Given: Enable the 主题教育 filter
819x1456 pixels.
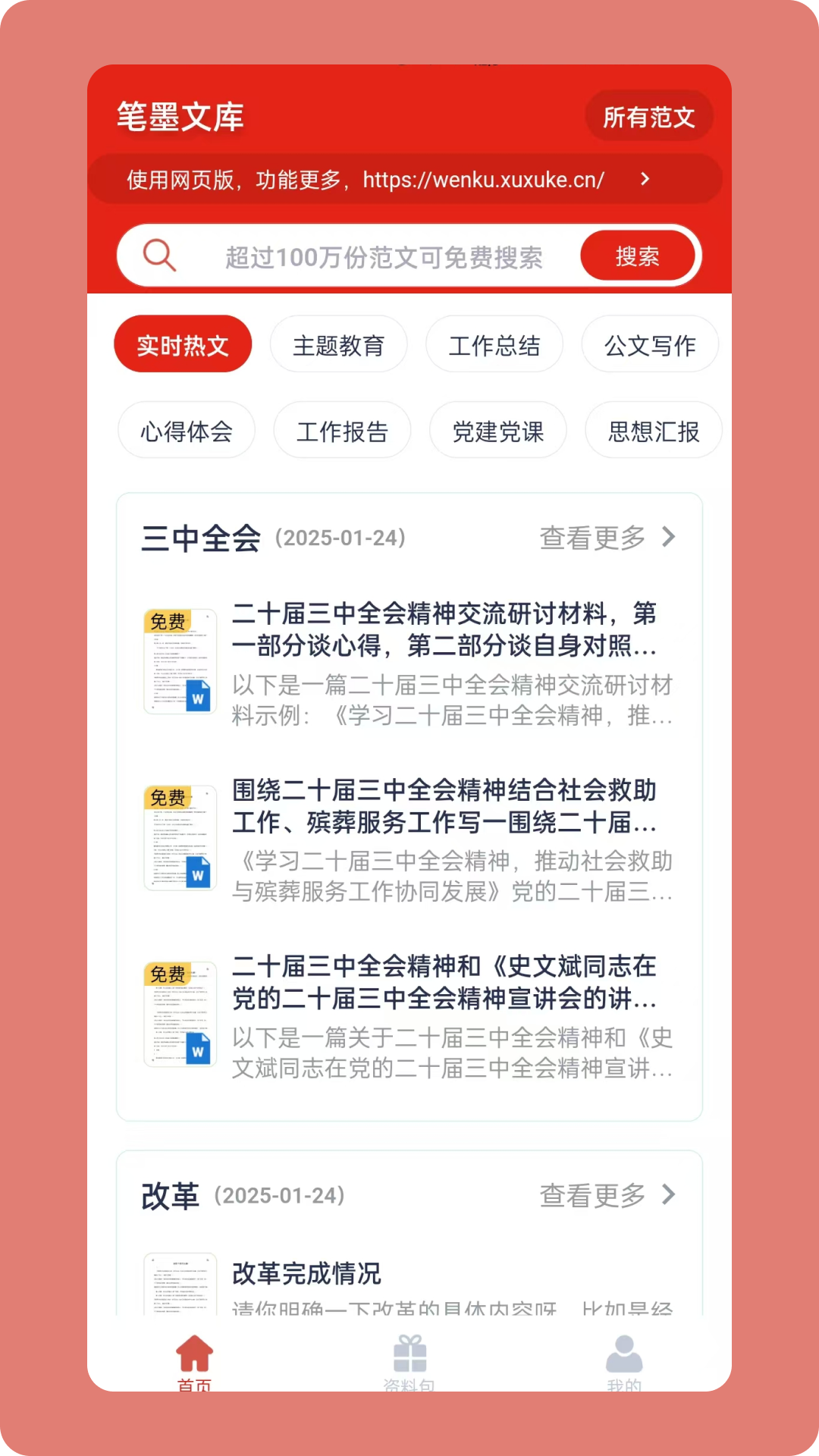Looking at the screenshot, I should point(339,344).
